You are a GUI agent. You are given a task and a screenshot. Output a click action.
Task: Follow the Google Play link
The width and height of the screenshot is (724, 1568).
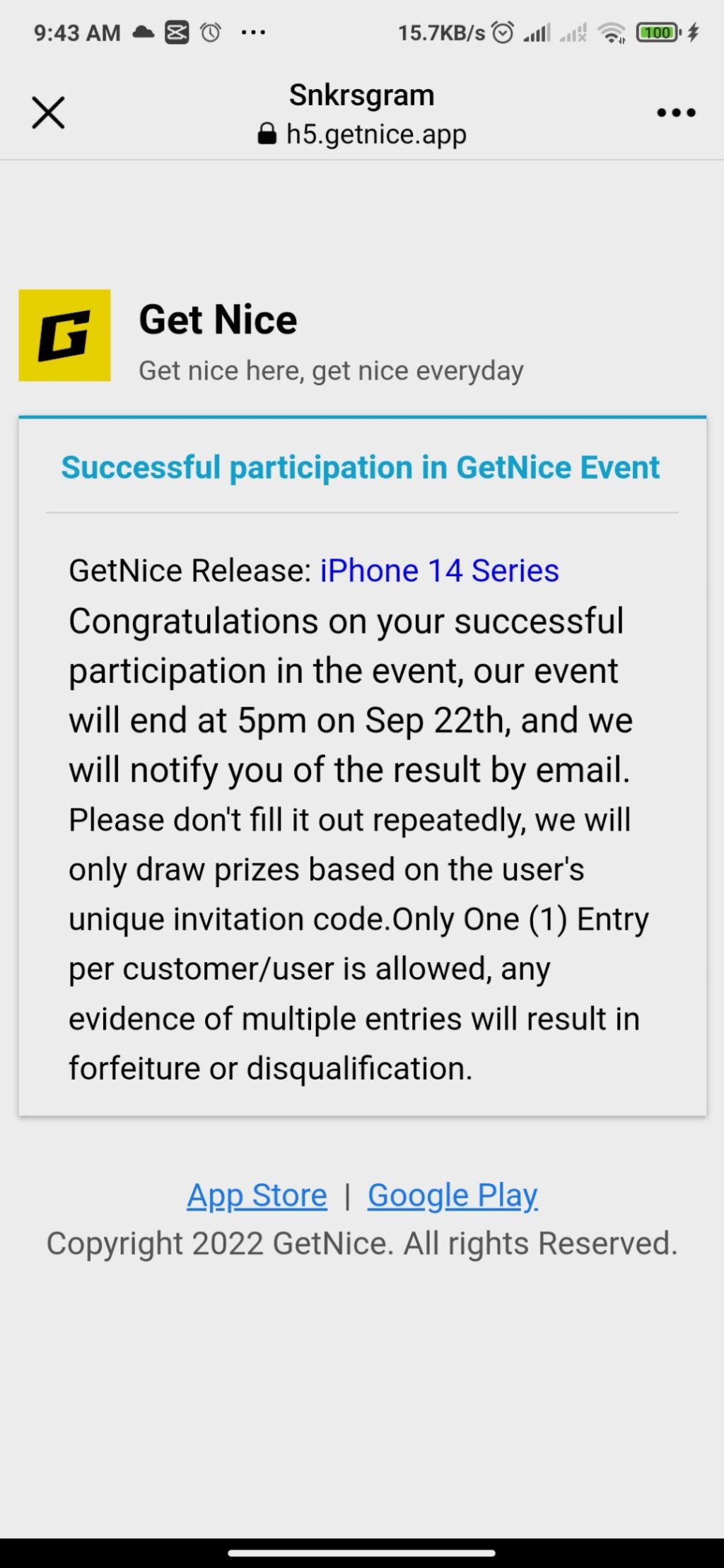point(452,1195)
